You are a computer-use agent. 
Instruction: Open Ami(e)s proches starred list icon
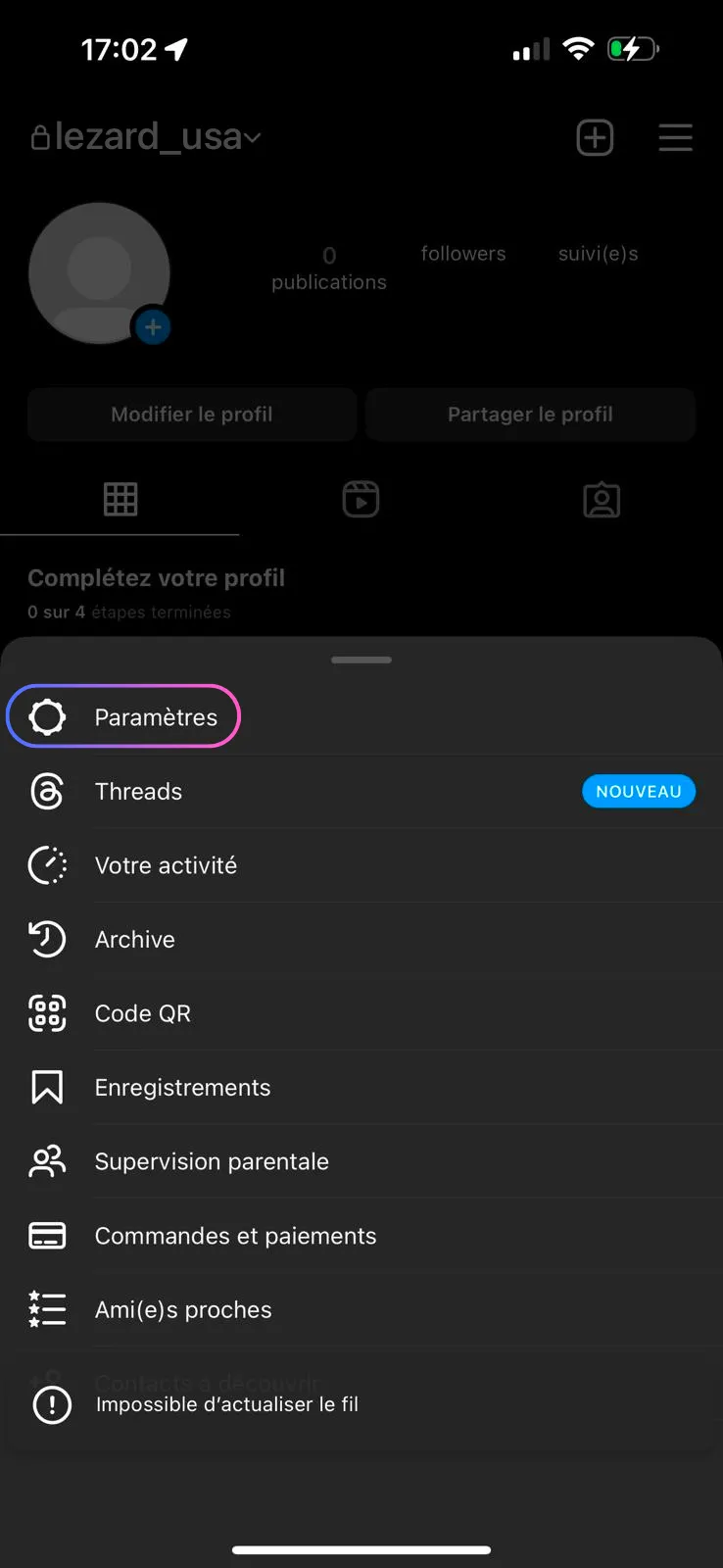(x=47, y=1309)
